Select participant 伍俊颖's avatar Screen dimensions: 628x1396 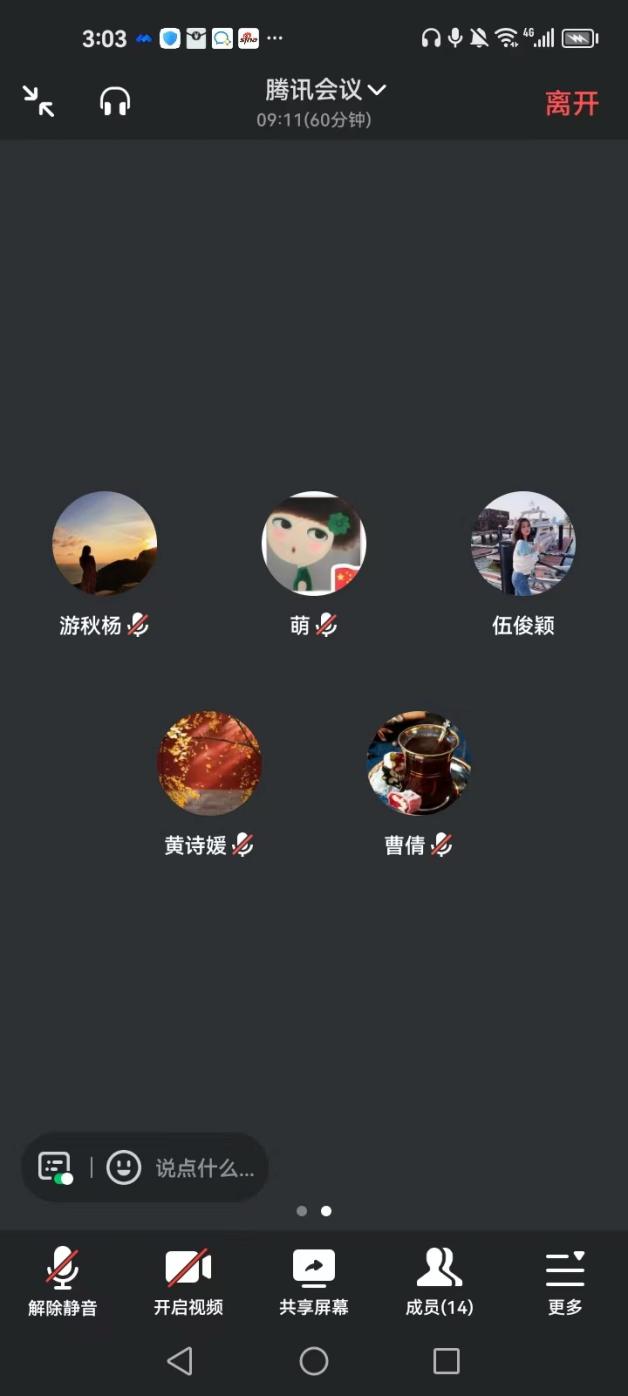pos(523,543)
